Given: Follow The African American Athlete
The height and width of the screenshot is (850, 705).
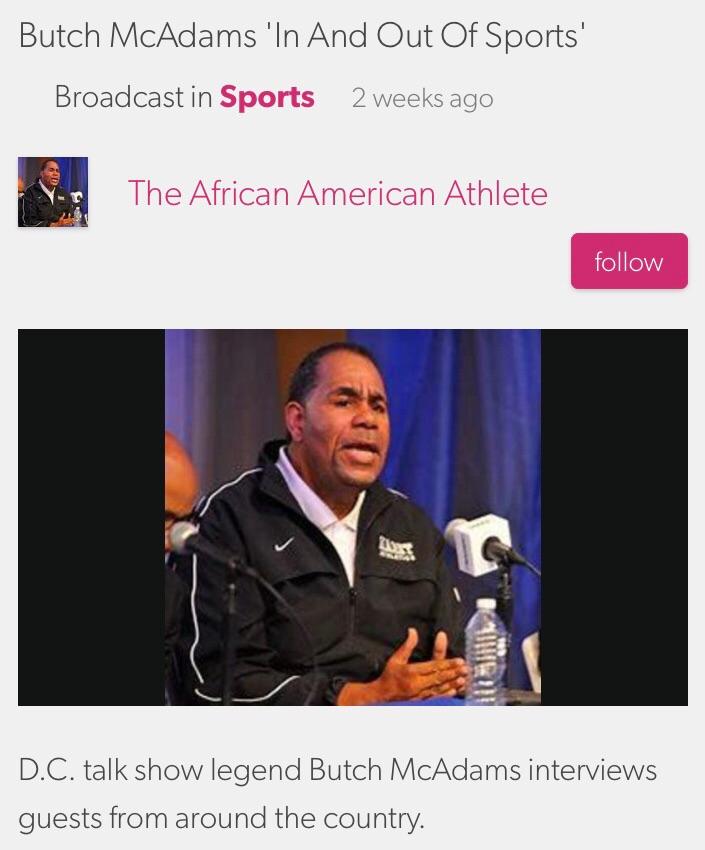Looking at the screenshot, I should coord(628,261).
